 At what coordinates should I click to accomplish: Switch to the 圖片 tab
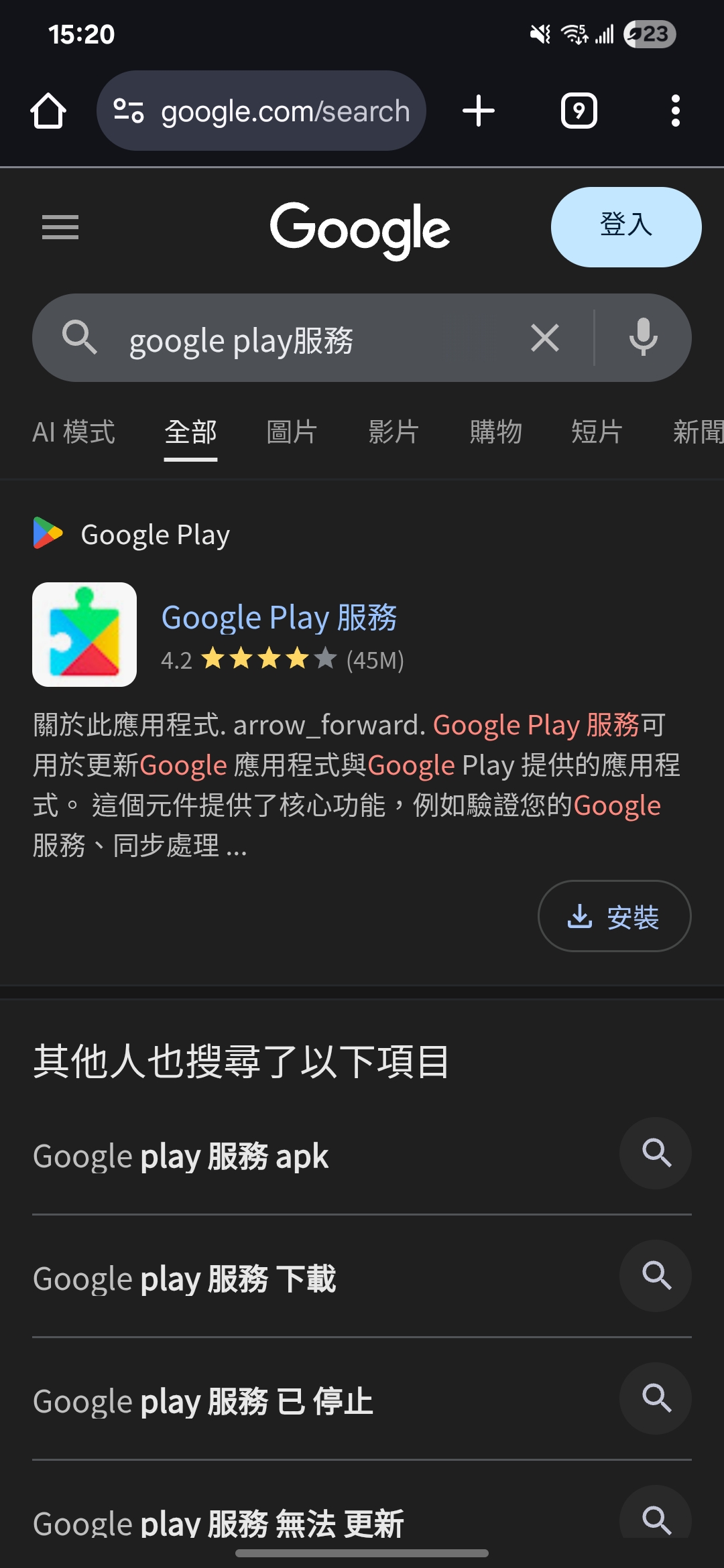[x=292, y=432]
